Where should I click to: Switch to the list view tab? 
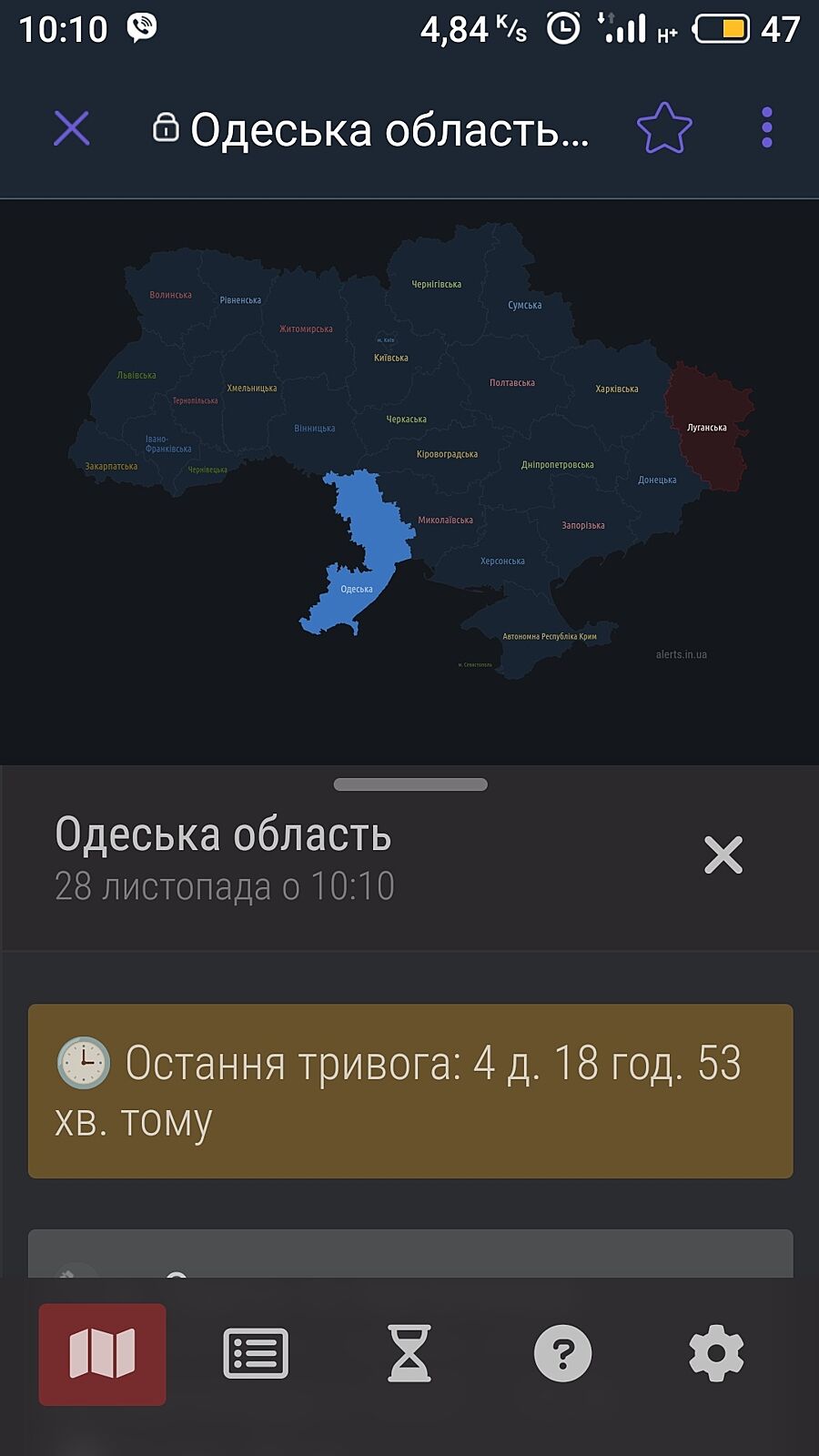(256, 1354)
